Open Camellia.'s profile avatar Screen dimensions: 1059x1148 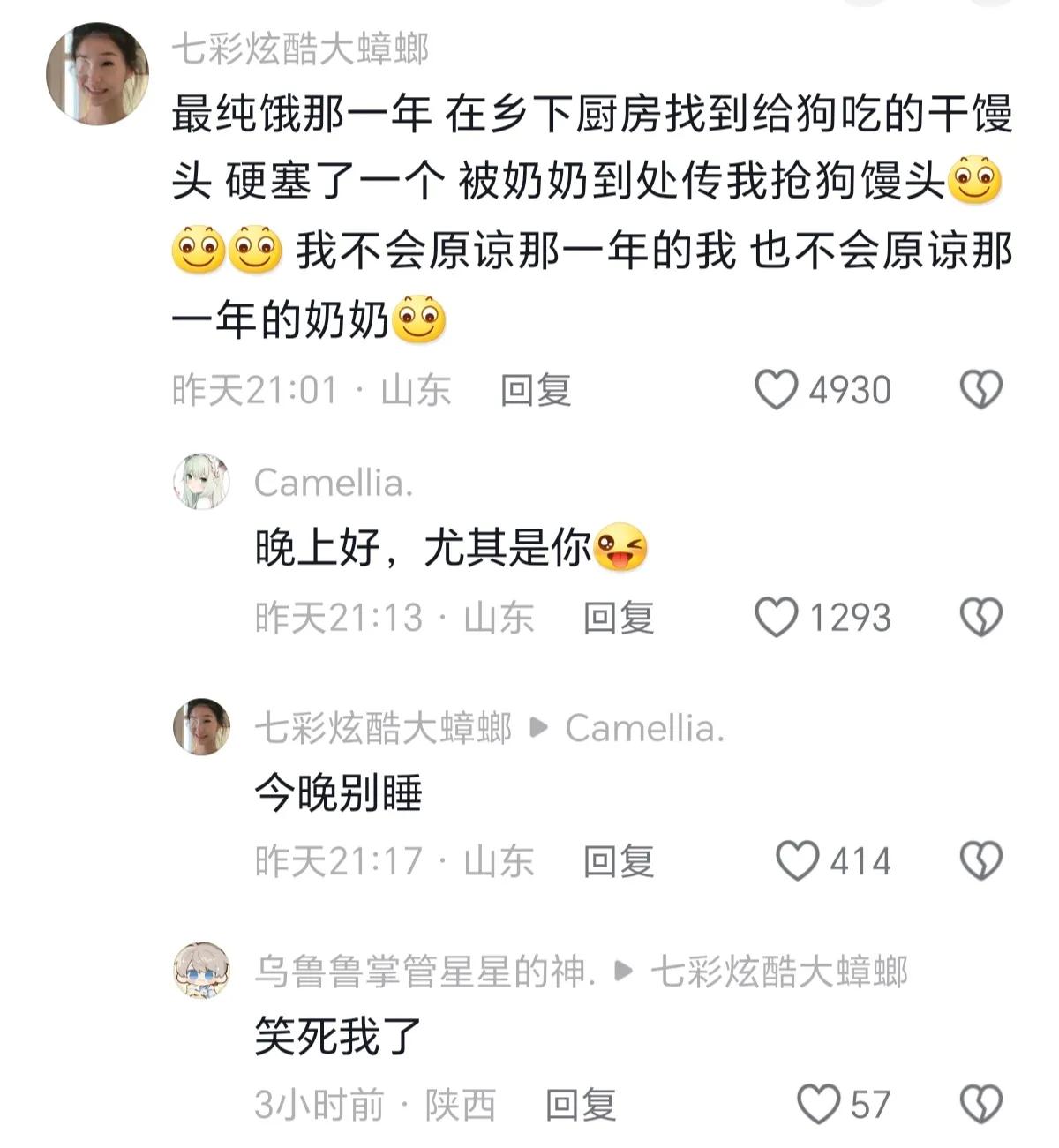[201, 483]
